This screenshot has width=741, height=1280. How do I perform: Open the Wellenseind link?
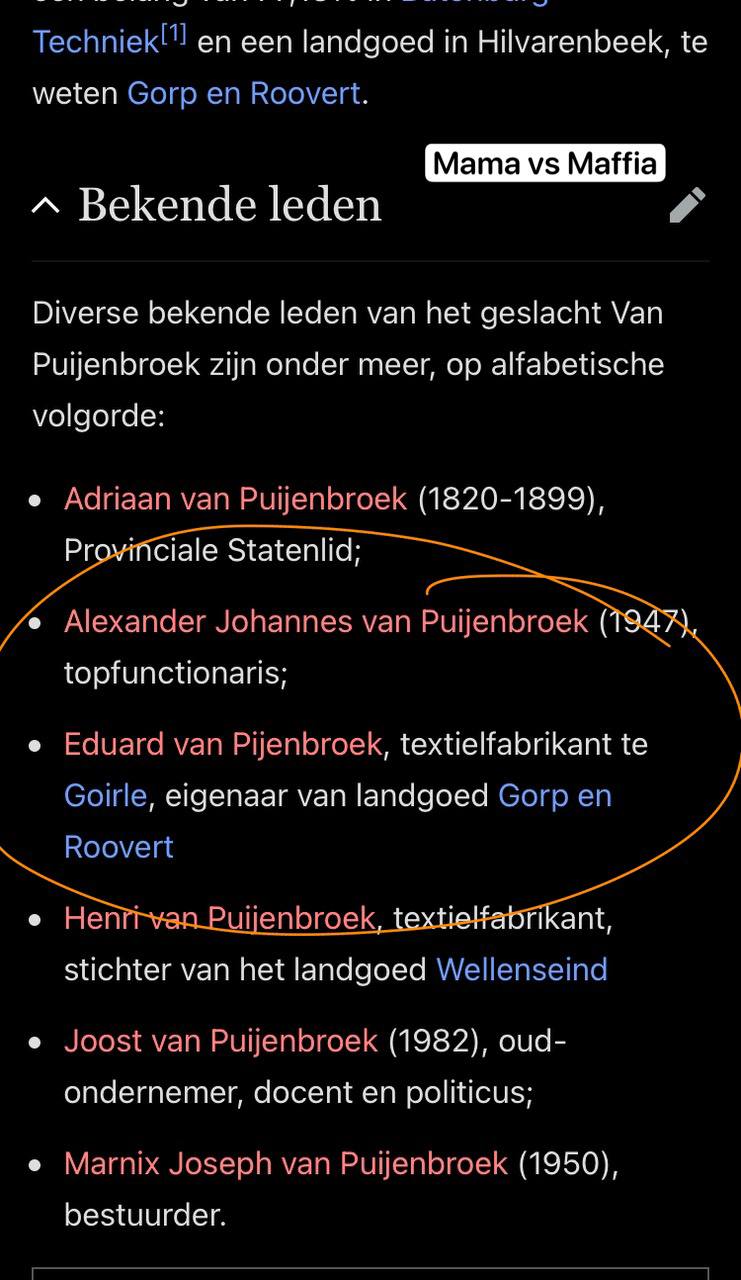click(x=522, y=969)
